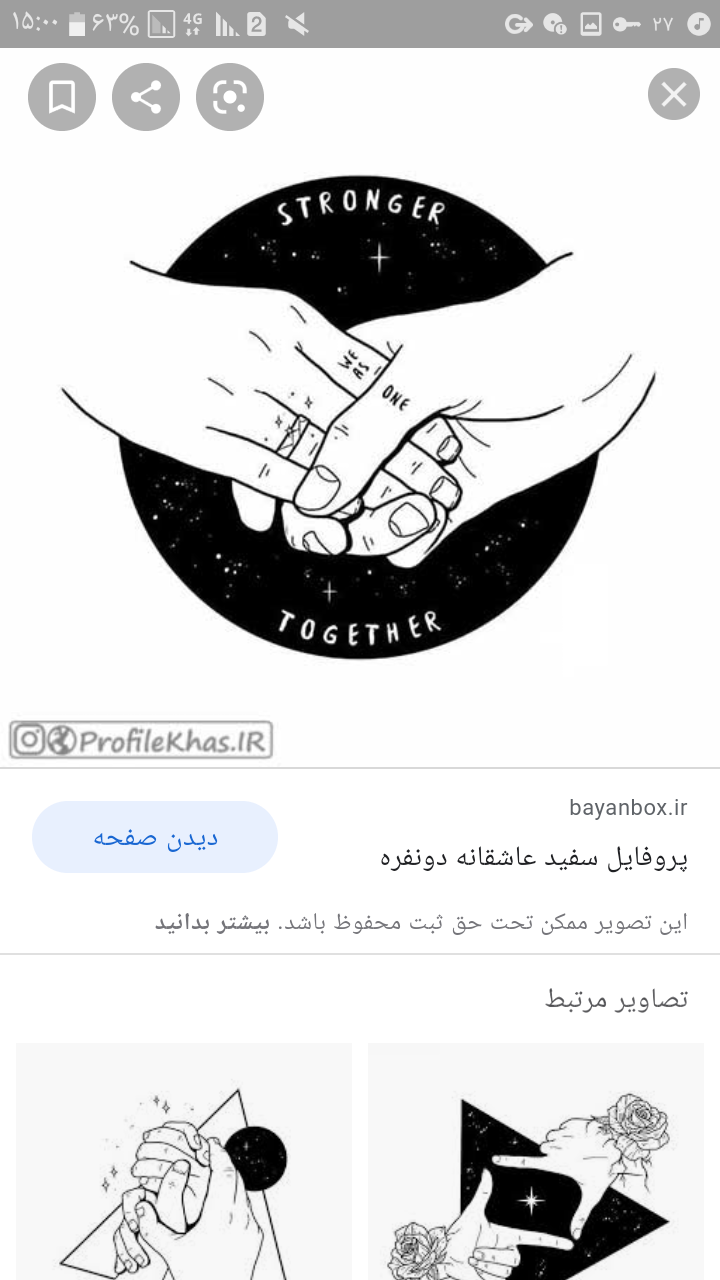Close the image viewer
Image resolution: width=720 pixels, height=1280 pixels.
coord(673,95)
